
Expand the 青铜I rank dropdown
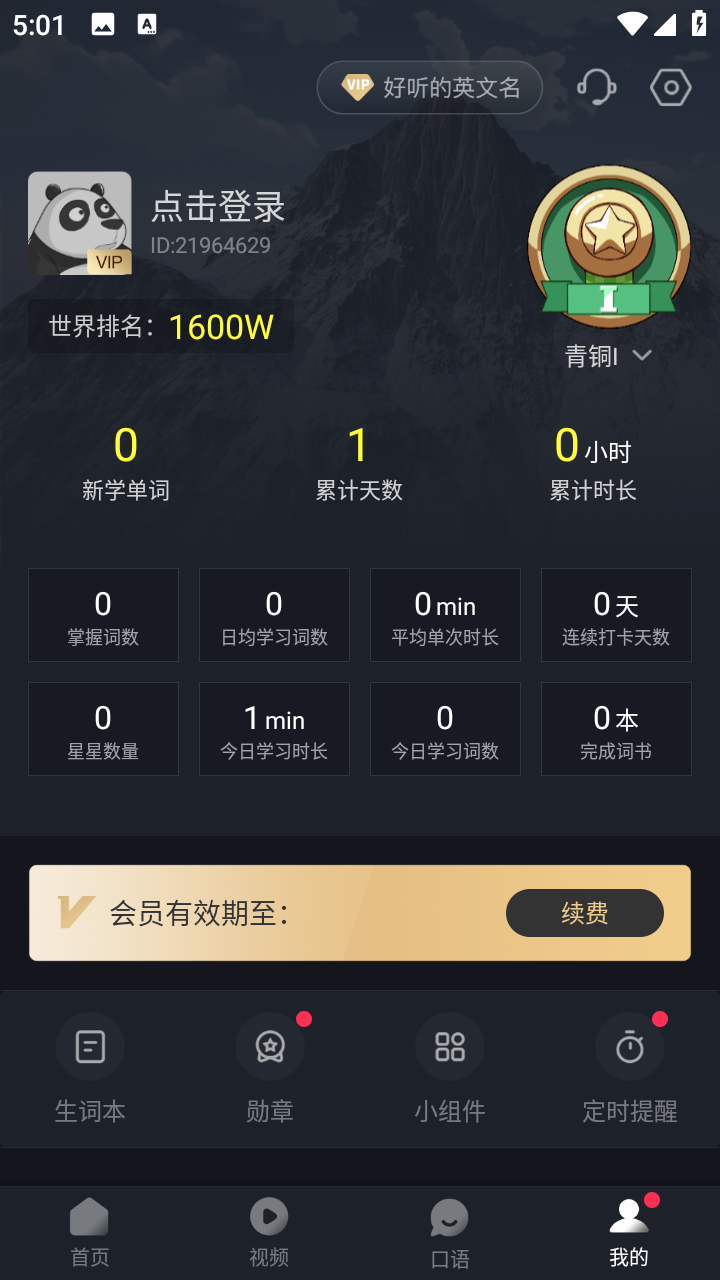point(608,356)
